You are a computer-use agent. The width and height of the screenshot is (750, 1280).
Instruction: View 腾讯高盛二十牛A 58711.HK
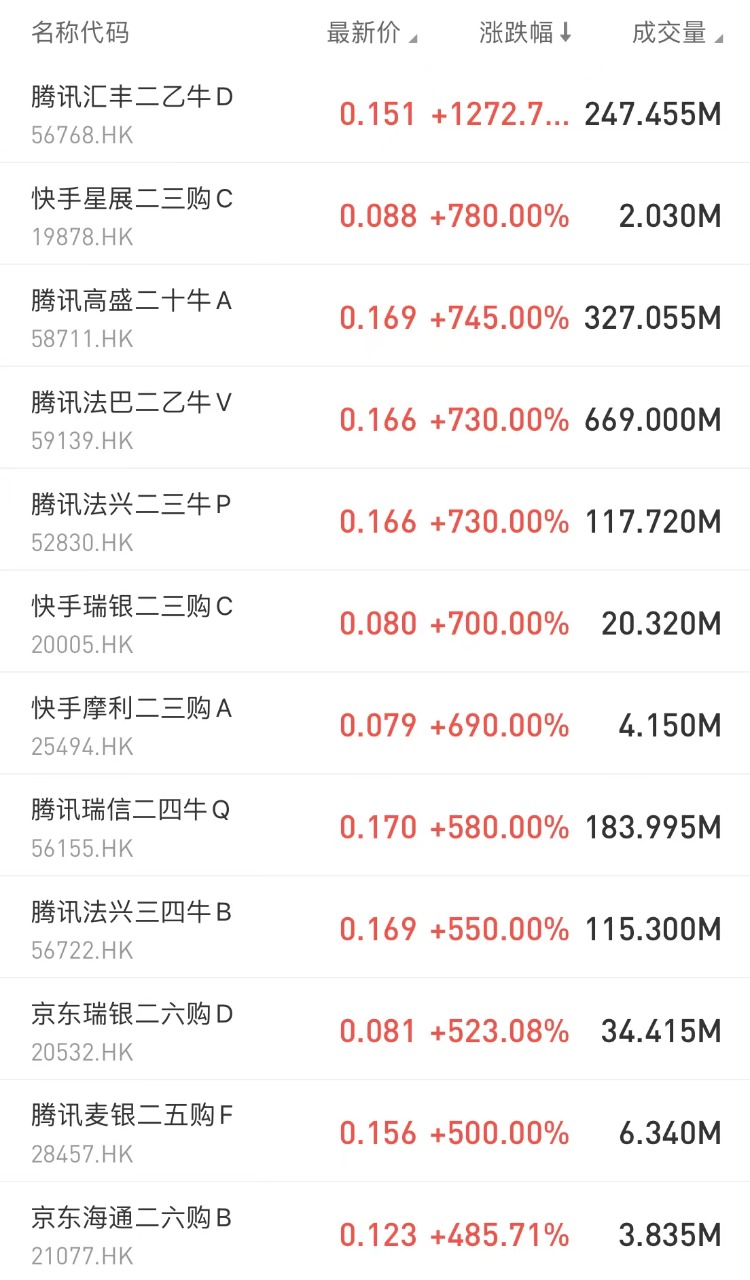(x=375, y=316)
